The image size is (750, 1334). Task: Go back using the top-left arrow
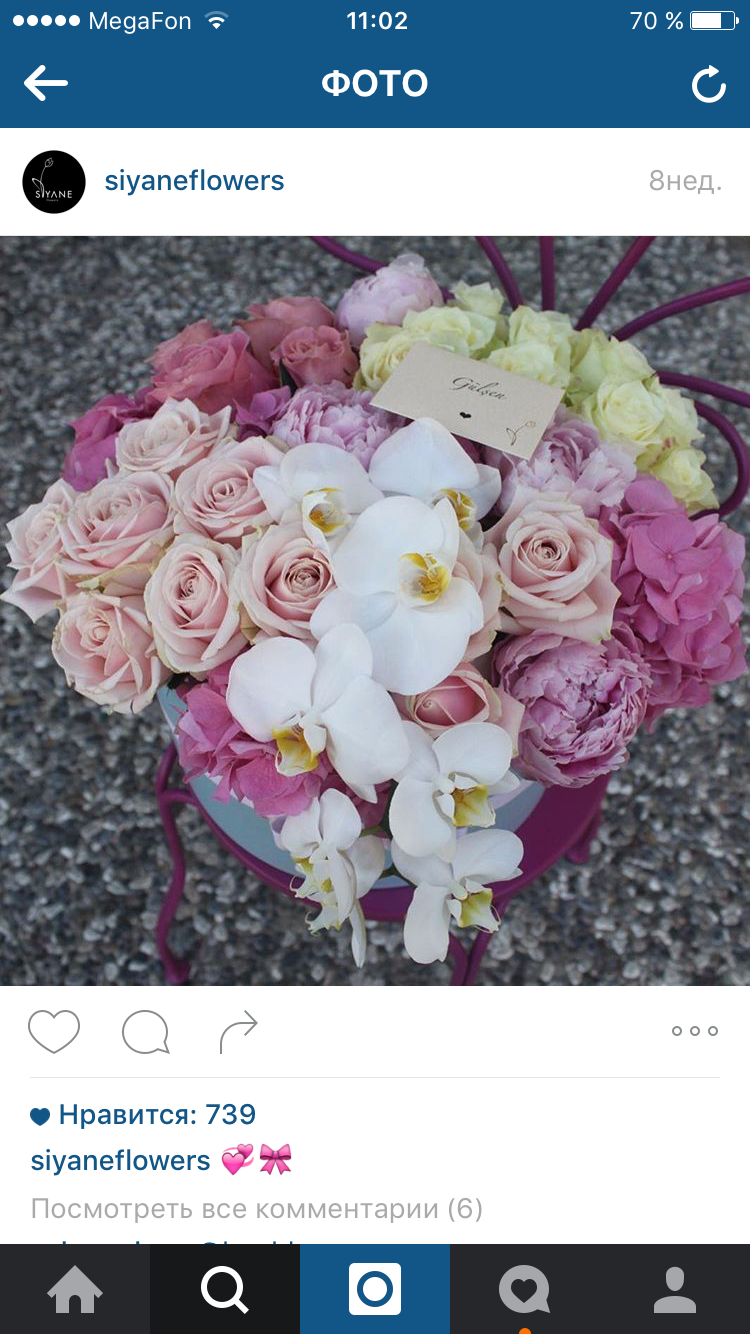pos(46,83)
